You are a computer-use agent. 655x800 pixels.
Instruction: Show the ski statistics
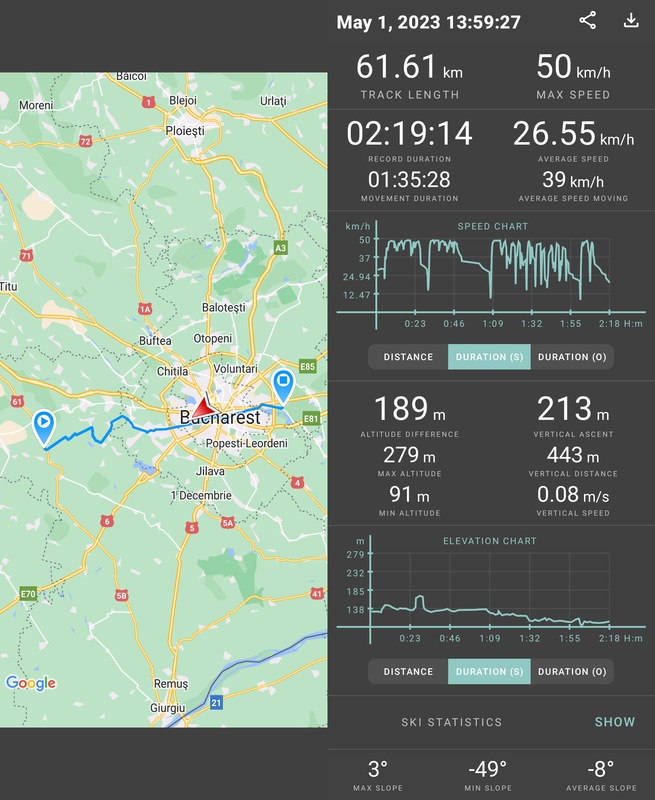point(614,722)
